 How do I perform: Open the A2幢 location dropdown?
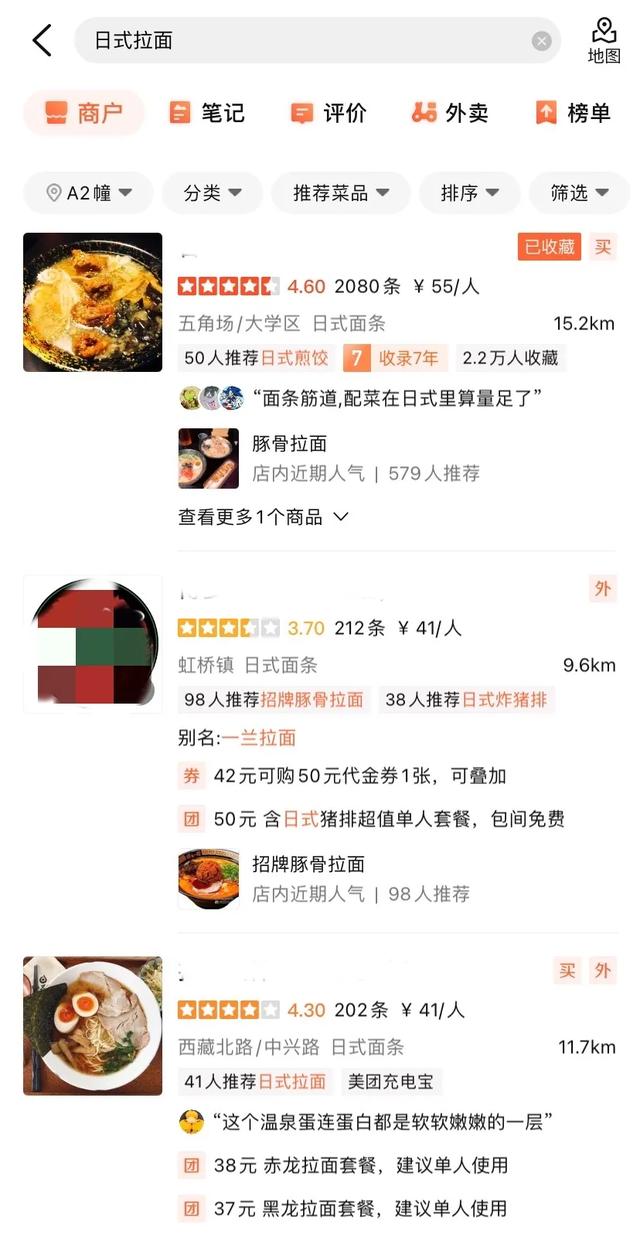[x=88, y=193]
